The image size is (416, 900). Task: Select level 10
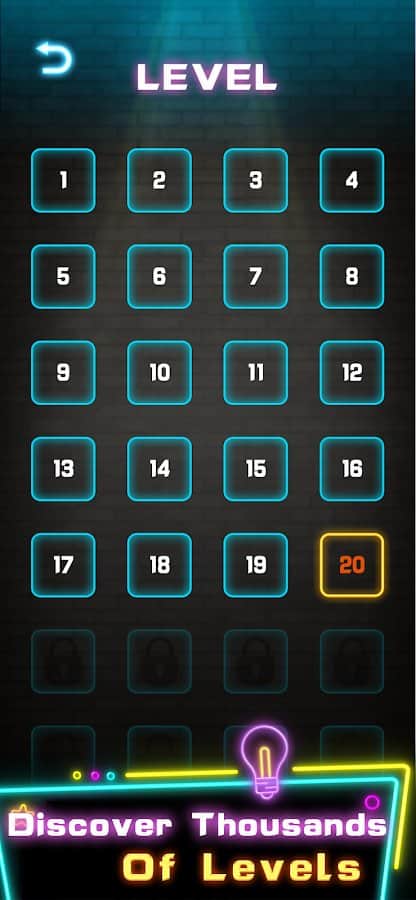coord(160,373)
